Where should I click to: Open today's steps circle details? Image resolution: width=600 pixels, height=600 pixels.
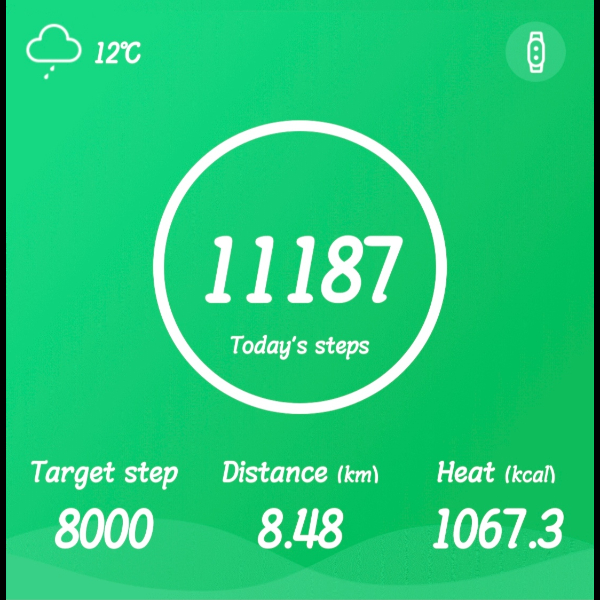pyautogui.click(x=302, y=266)
